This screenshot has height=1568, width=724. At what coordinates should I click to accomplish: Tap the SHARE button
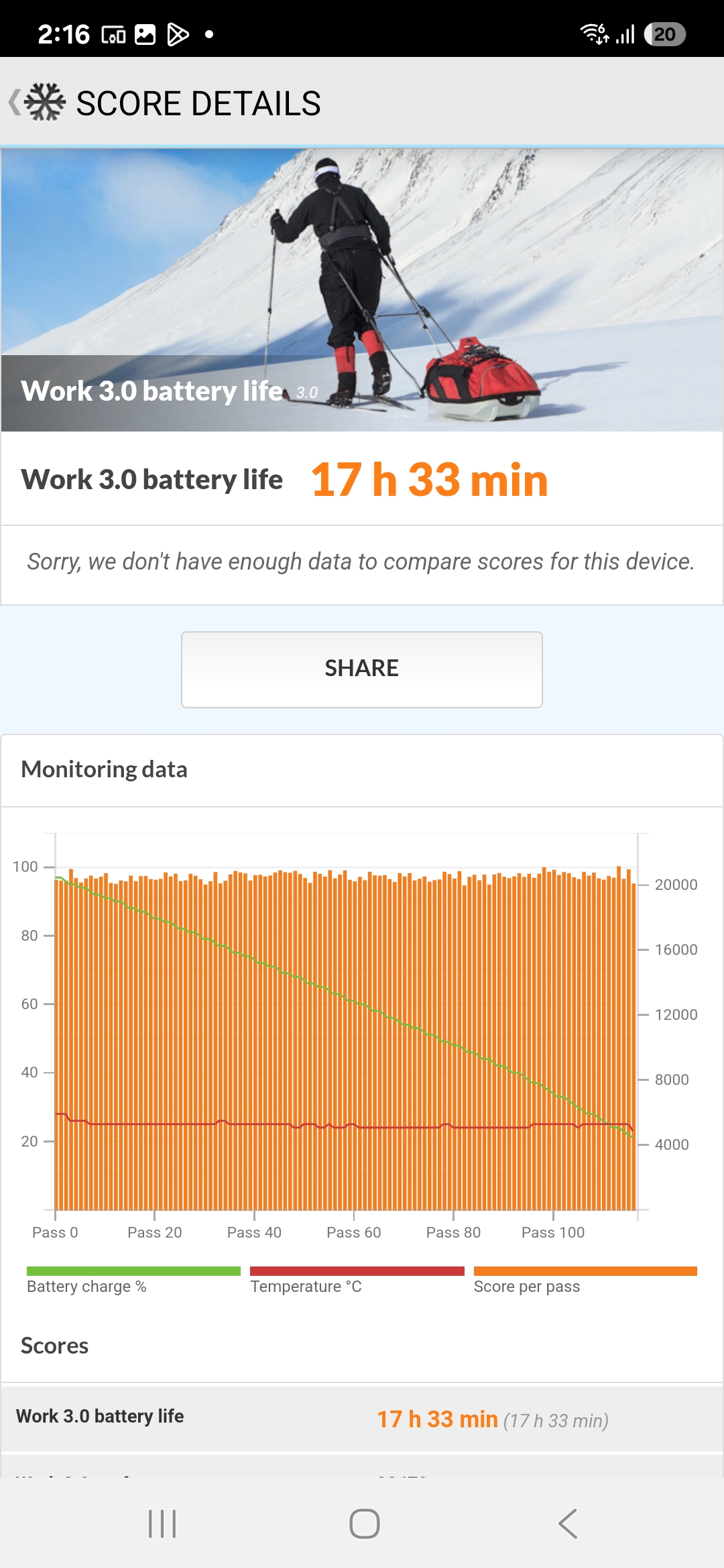click(x=362, y=669)
